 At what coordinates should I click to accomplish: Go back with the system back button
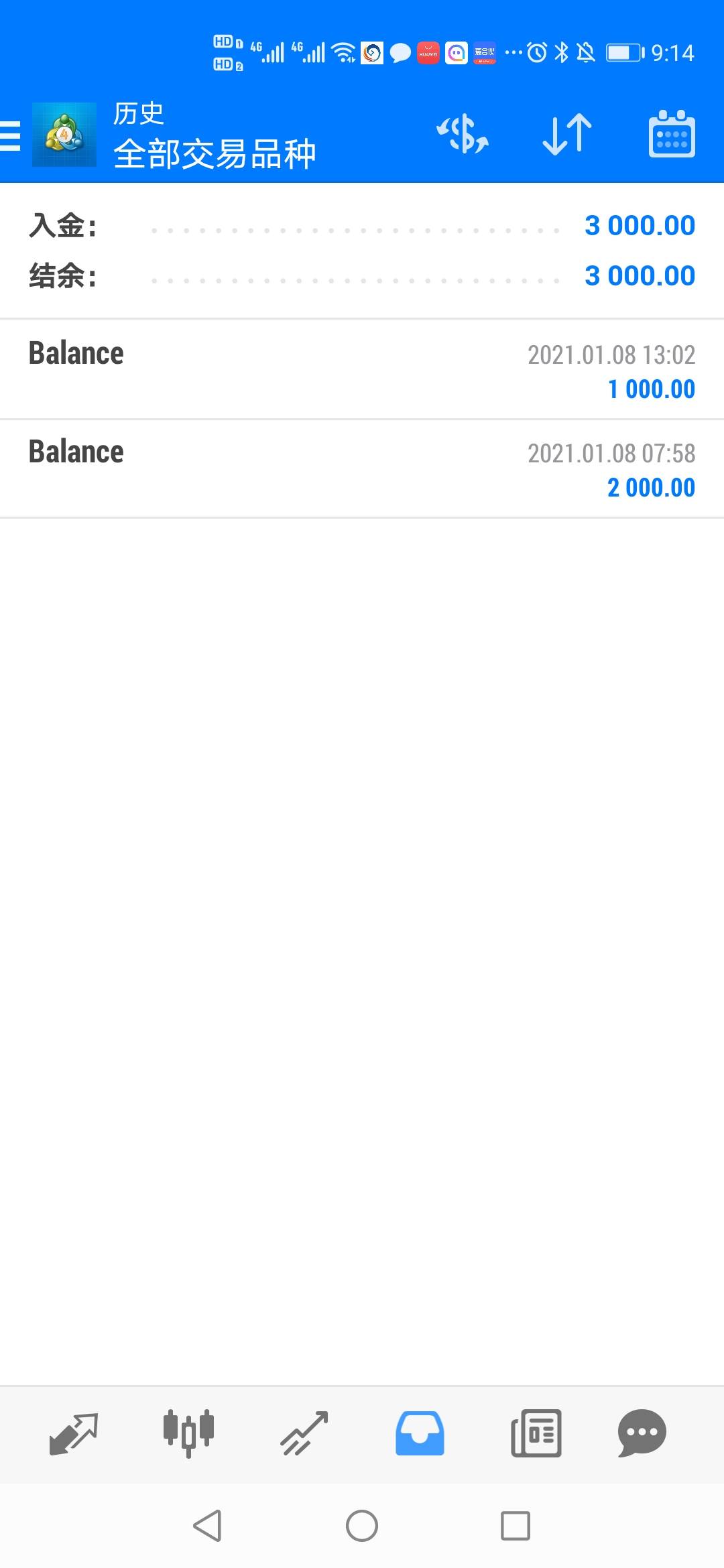[207, 1526]
